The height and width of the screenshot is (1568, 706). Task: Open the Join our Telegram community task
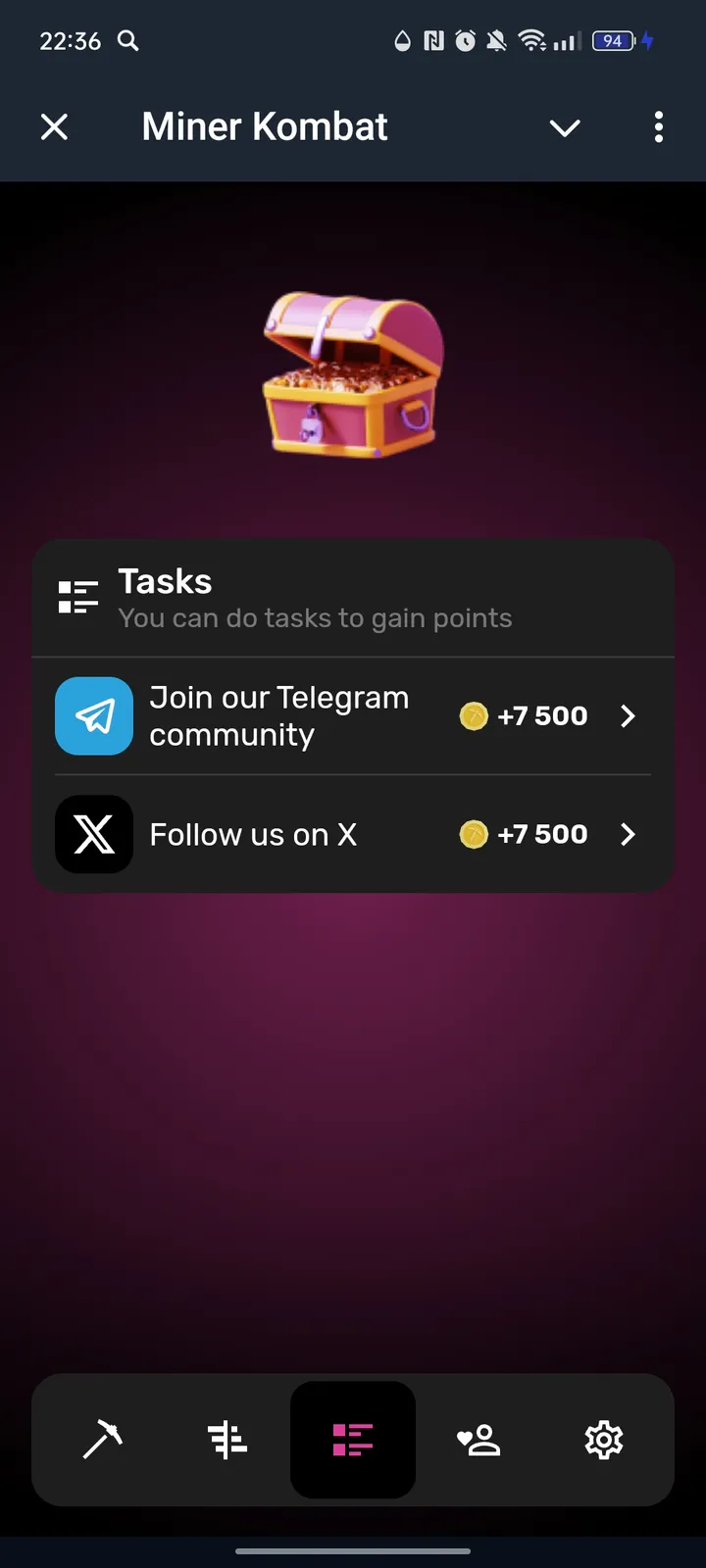point(353,716)
